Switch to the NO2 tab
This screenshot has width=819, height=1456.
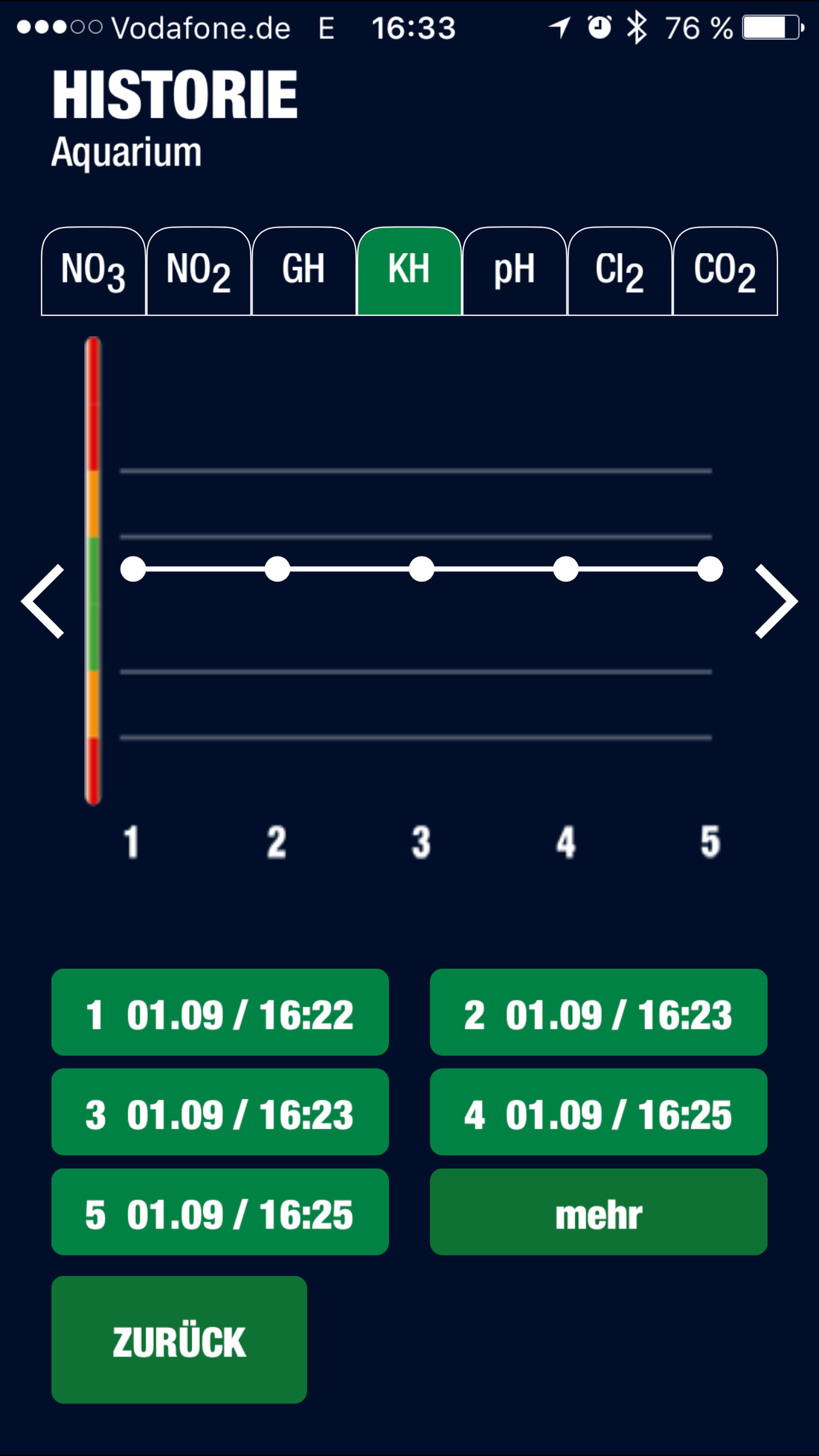tap(198, 271)
